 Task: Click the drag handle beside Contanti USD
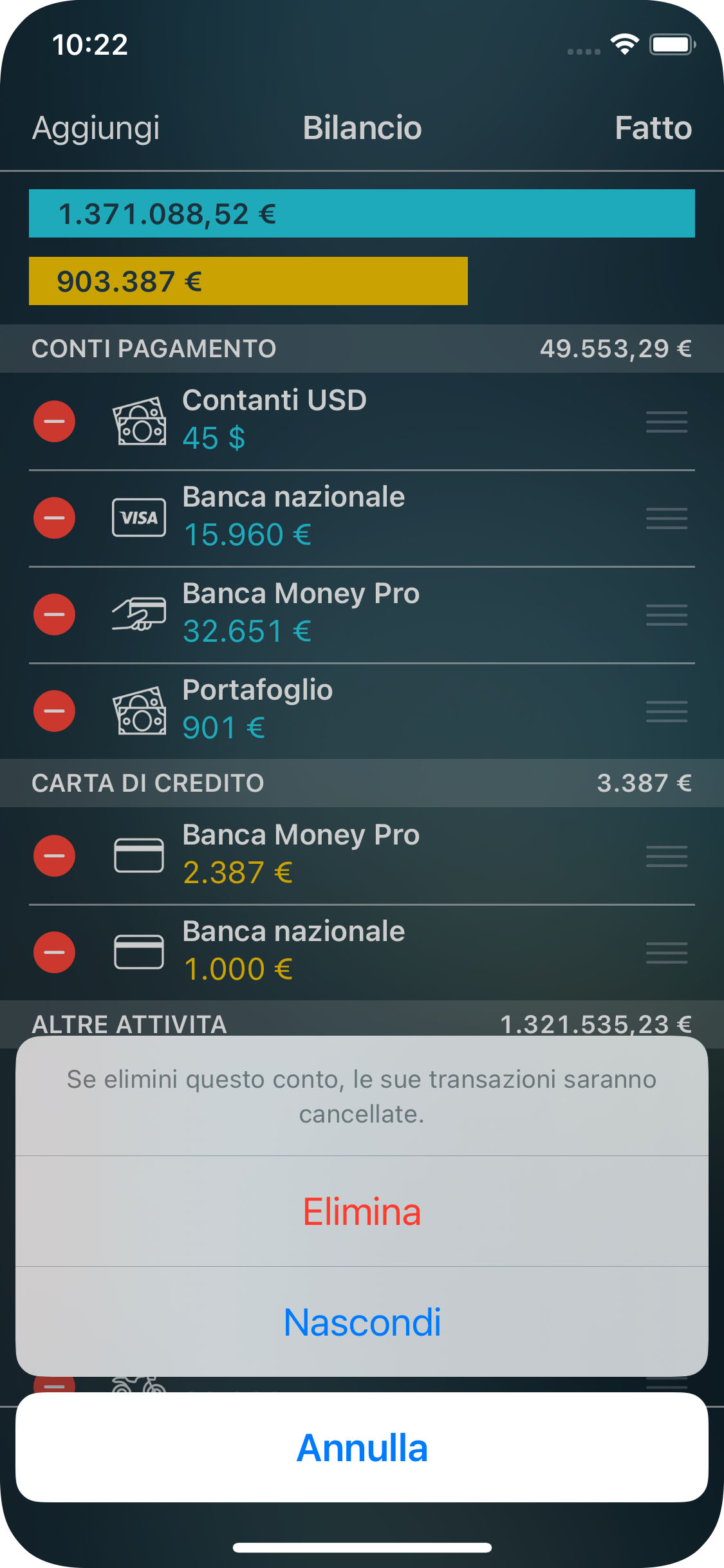667,421
